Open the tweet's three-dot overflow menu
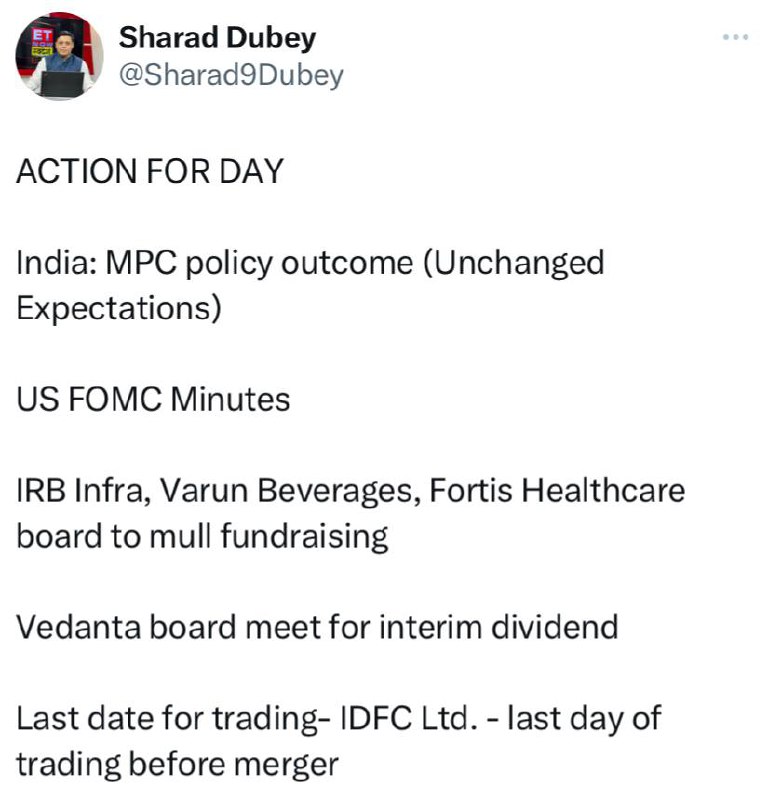The image size is (768, 800). click(x=735, y=37)
